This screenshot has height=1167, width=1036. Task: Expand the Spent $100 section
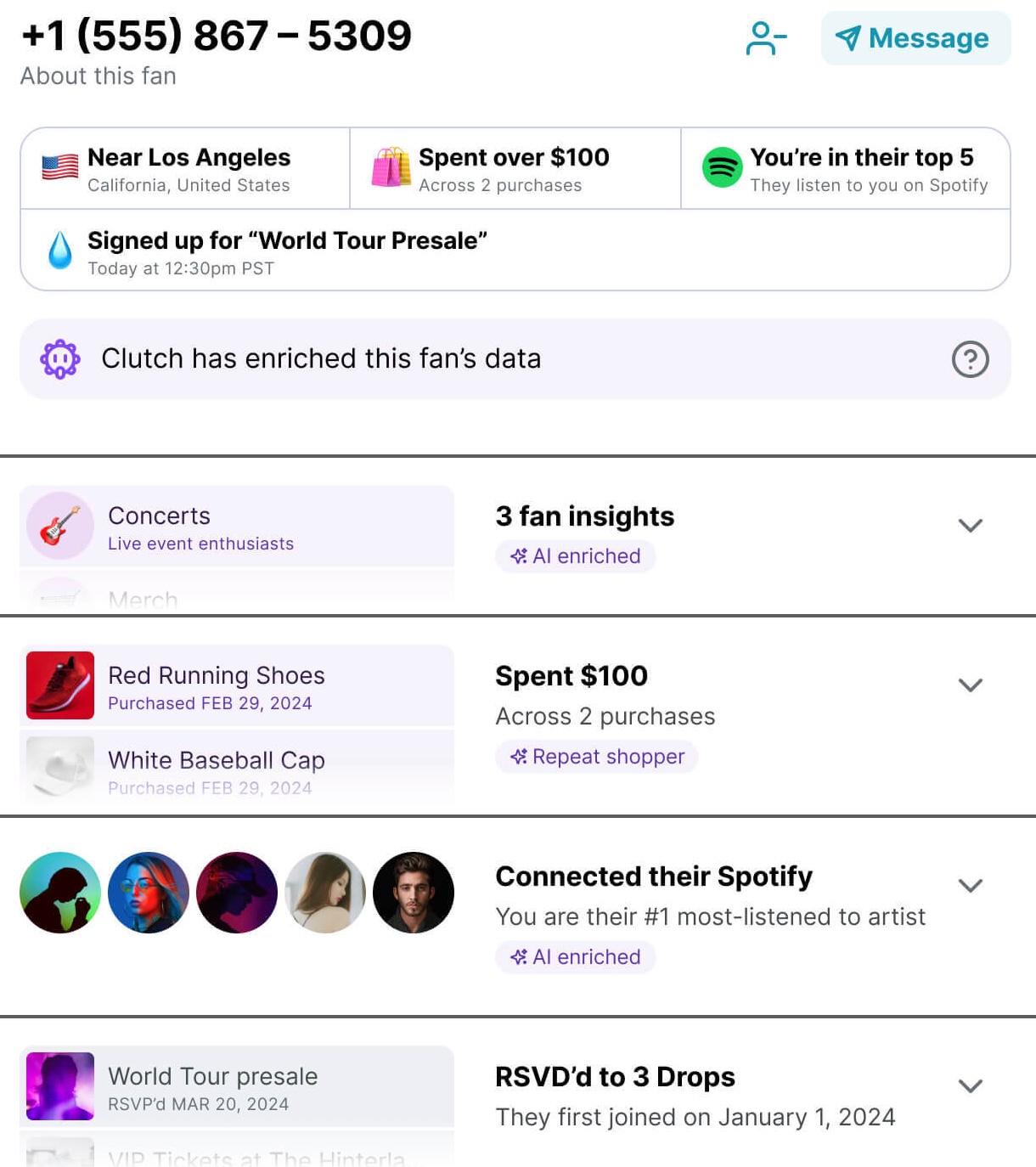tap(970, 685)
